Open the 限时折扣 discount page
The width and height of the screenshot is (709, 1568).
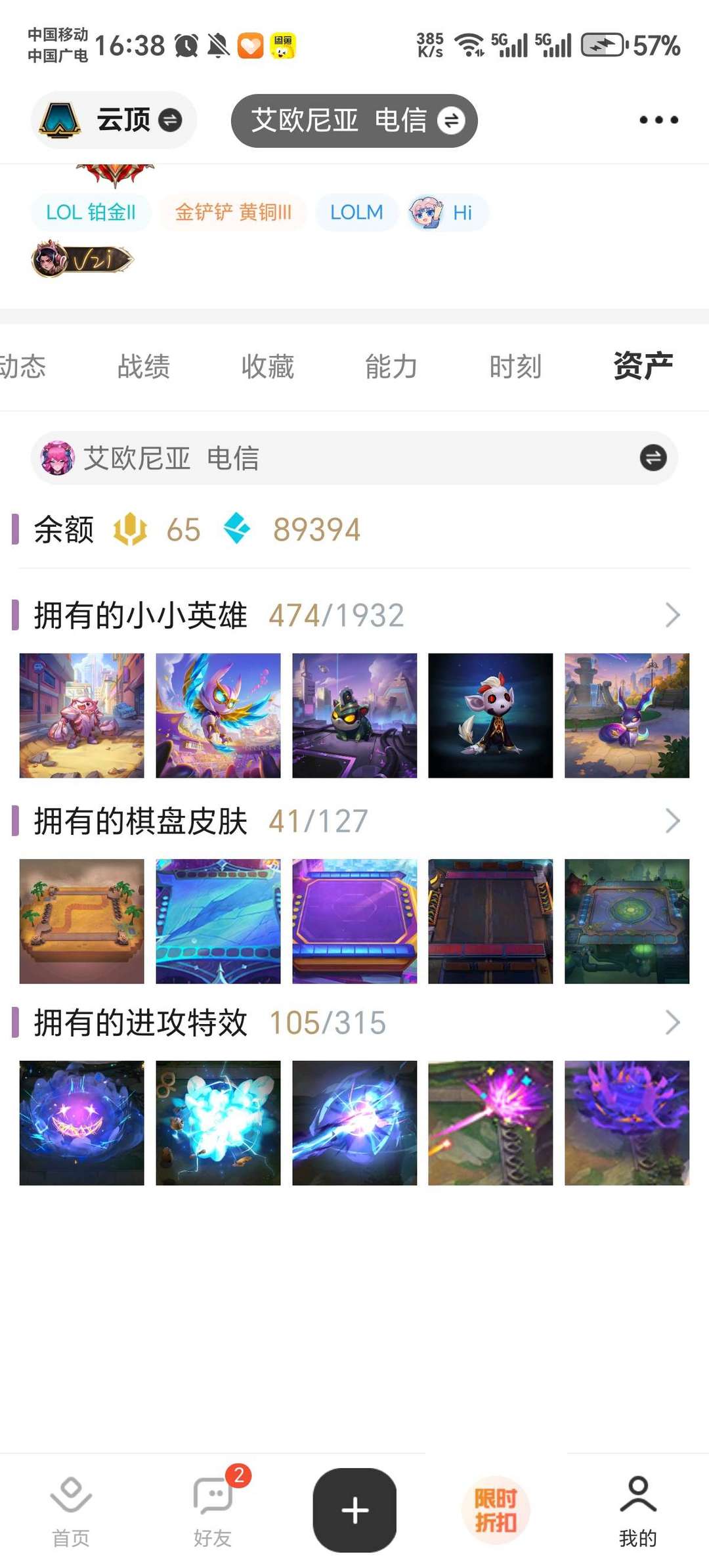pyautogui.click(x=496, y=1510)
